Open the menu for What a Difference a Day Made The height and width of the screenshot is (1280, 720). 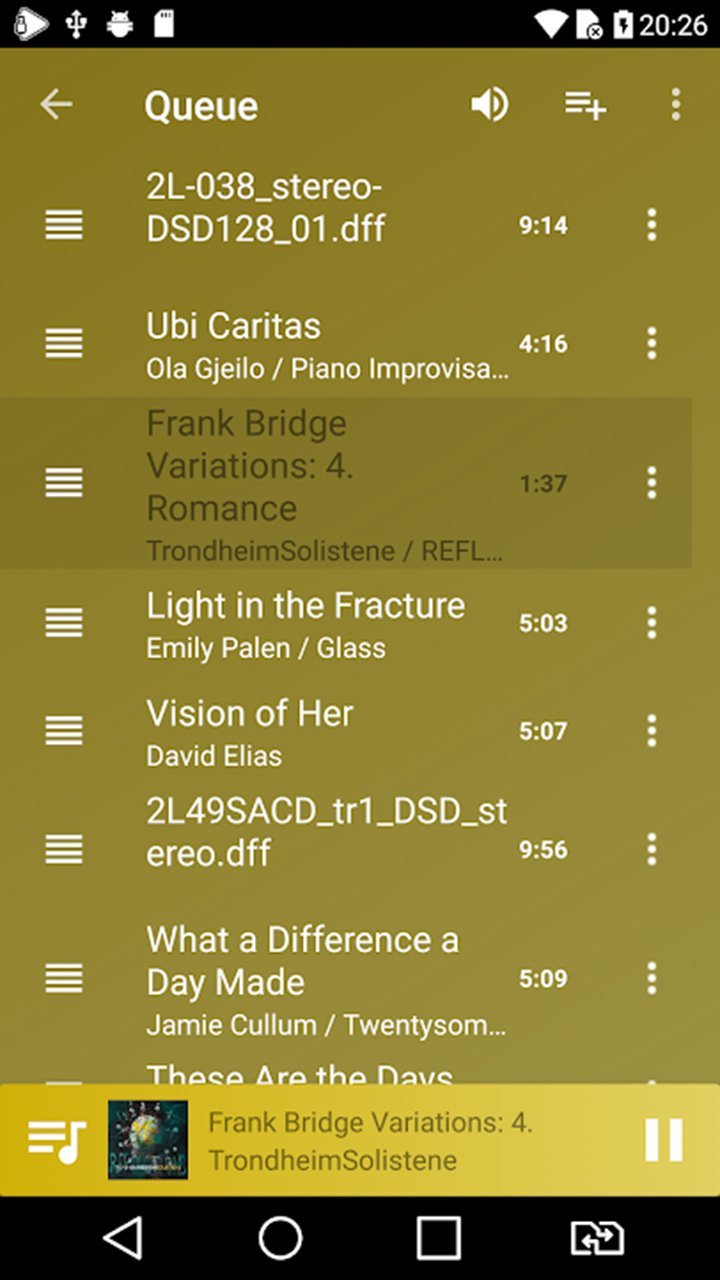[651, 978]
